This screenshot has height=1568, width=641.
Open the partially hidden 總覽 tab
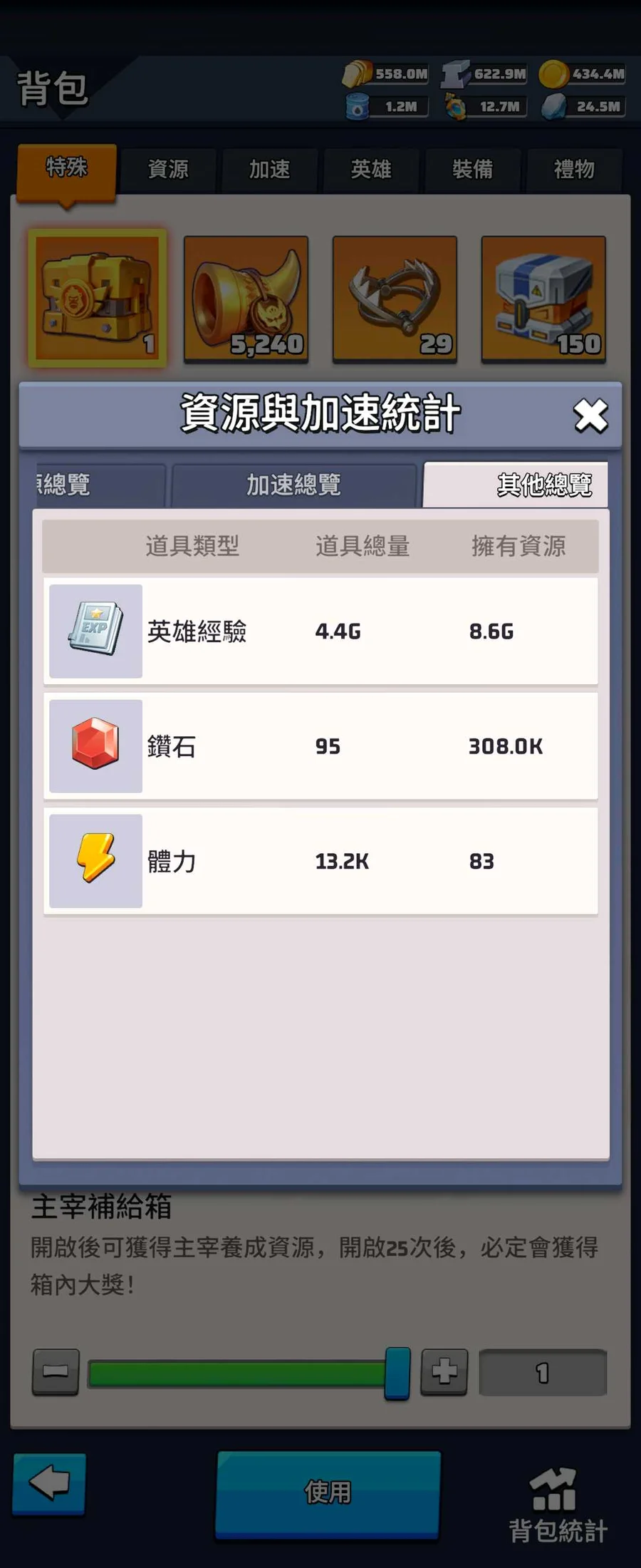[x=98, y=485]
